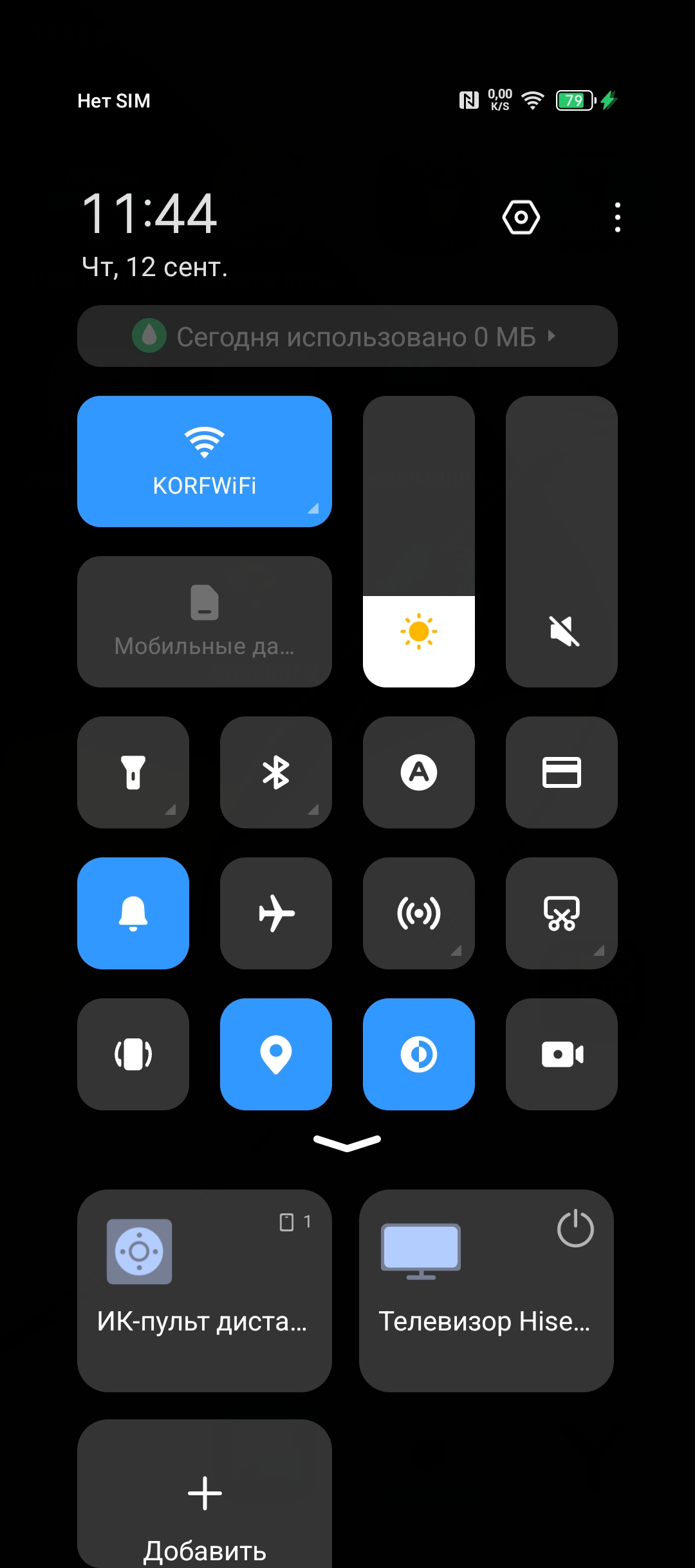
Task: Open the three-dot overflow menu
Action: [x=617, y=218]
